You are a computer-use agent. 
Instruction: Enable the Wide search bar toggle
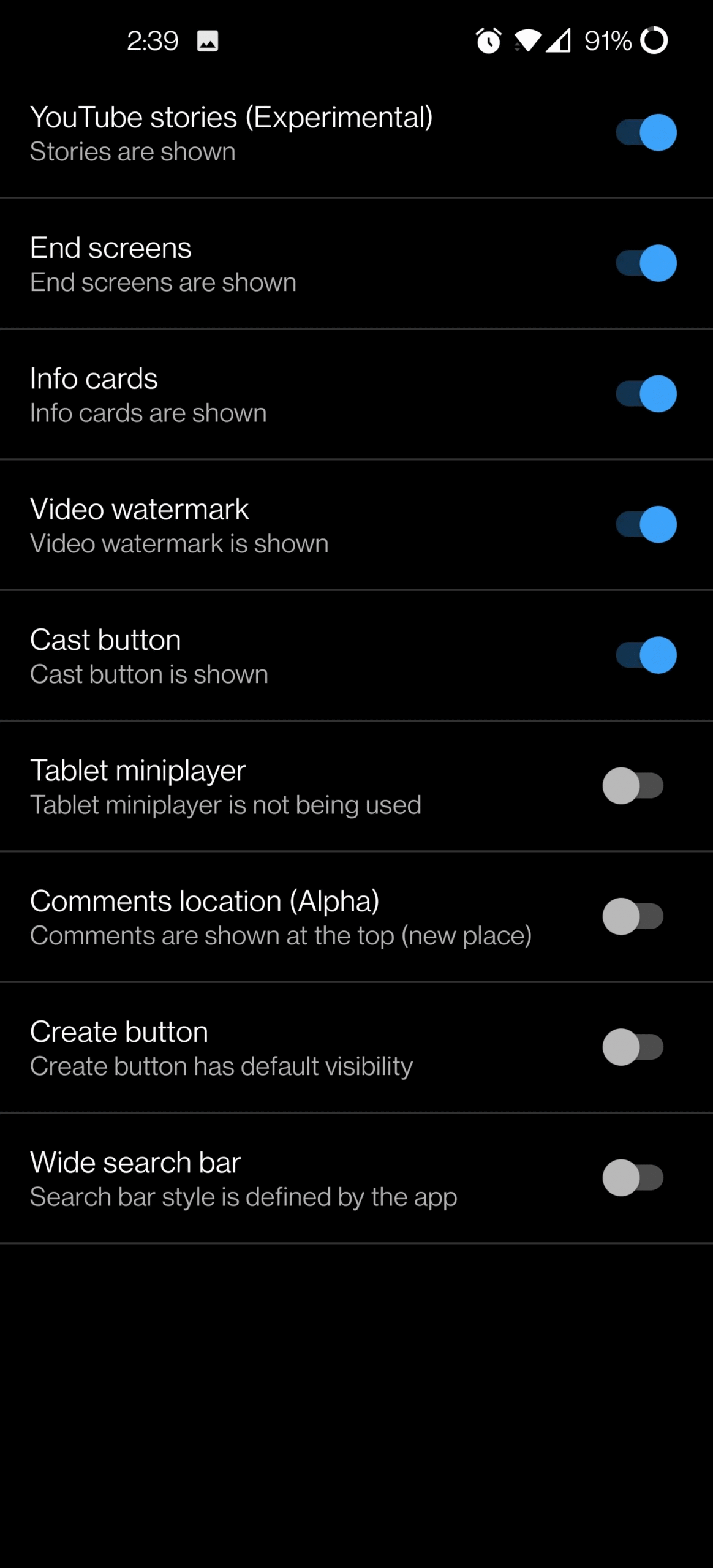pyautogui.click(x=633, y=1177)
